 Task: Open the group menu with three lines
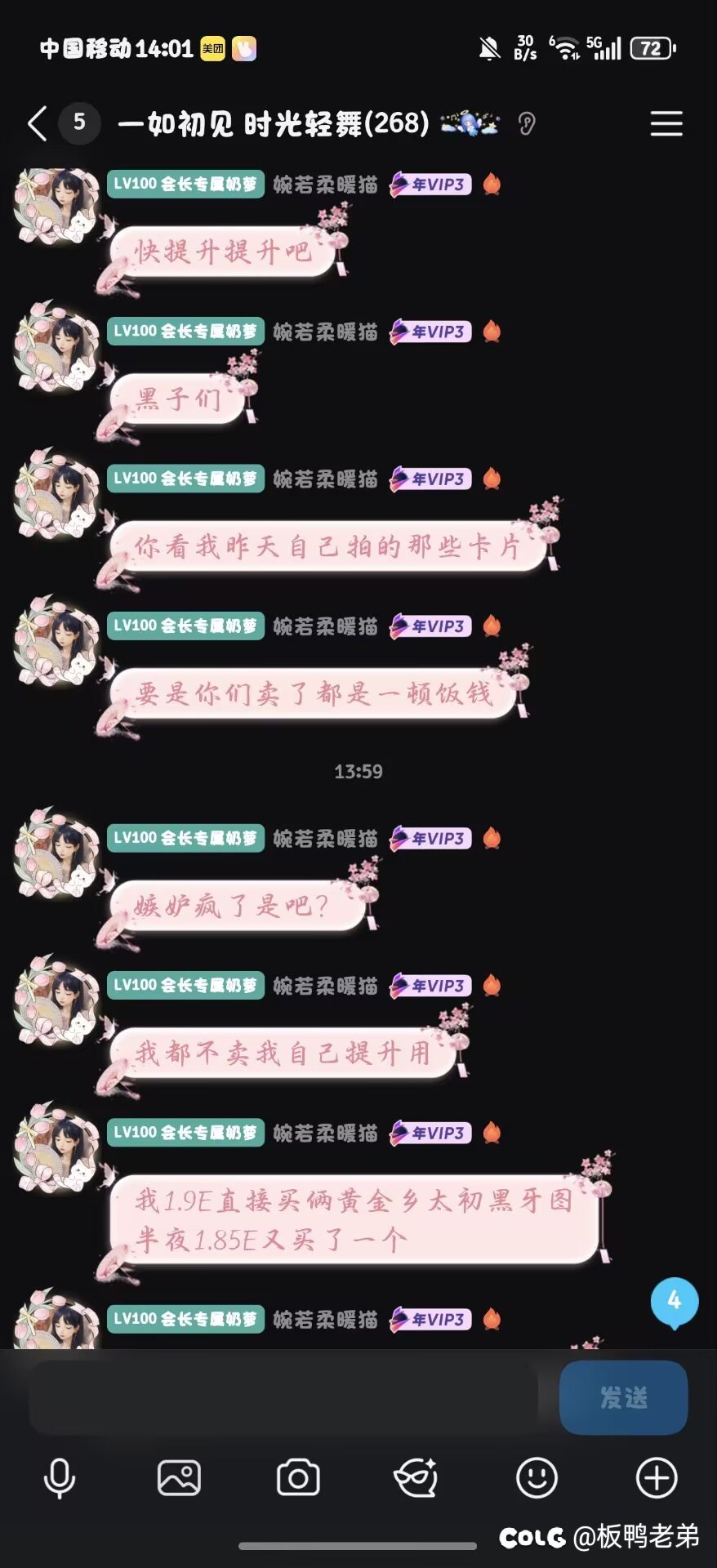pyautogui.click(x=666, y=123)
